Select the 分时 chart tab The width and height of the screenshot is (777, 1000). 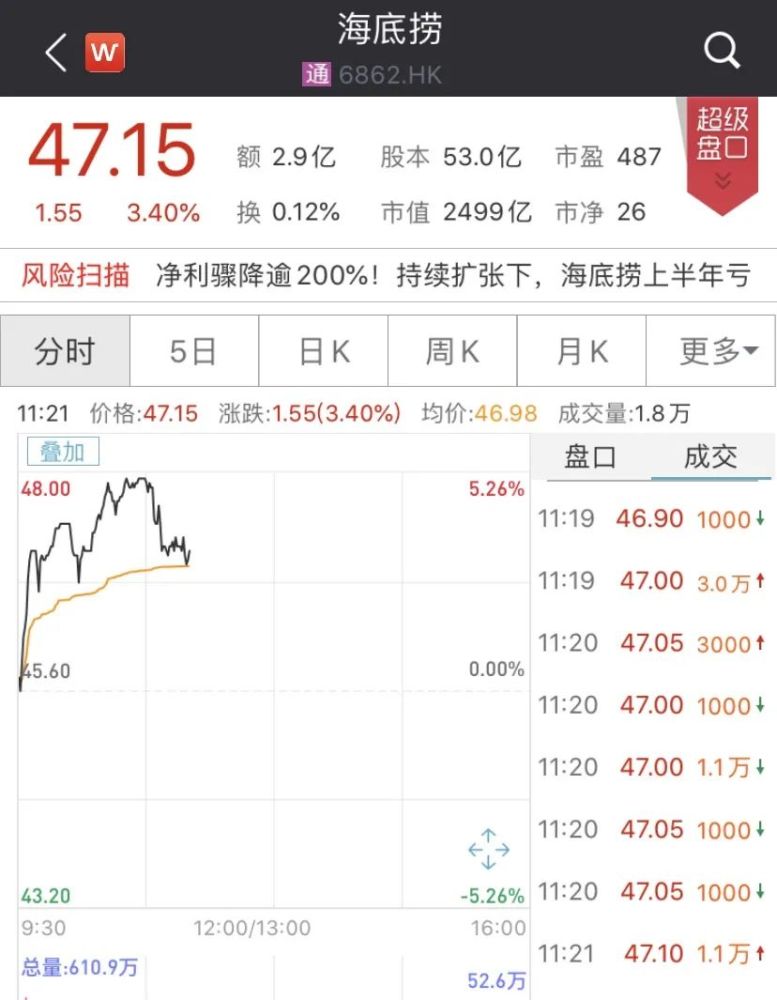click(65, 351)
